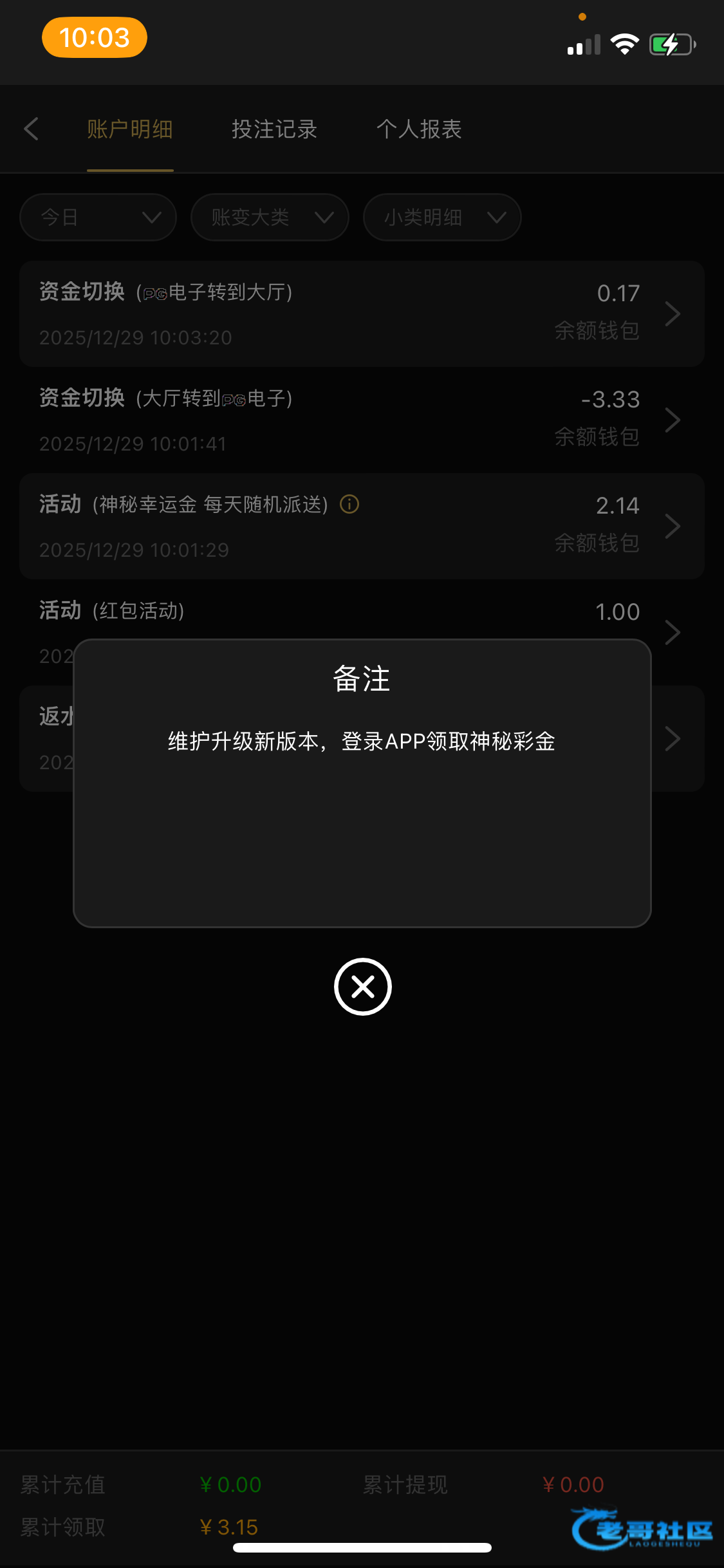Switch to the 投注记录 tab
This screenshot has height=1568, width=724.
pyautogui.click(x=274, y=129)
